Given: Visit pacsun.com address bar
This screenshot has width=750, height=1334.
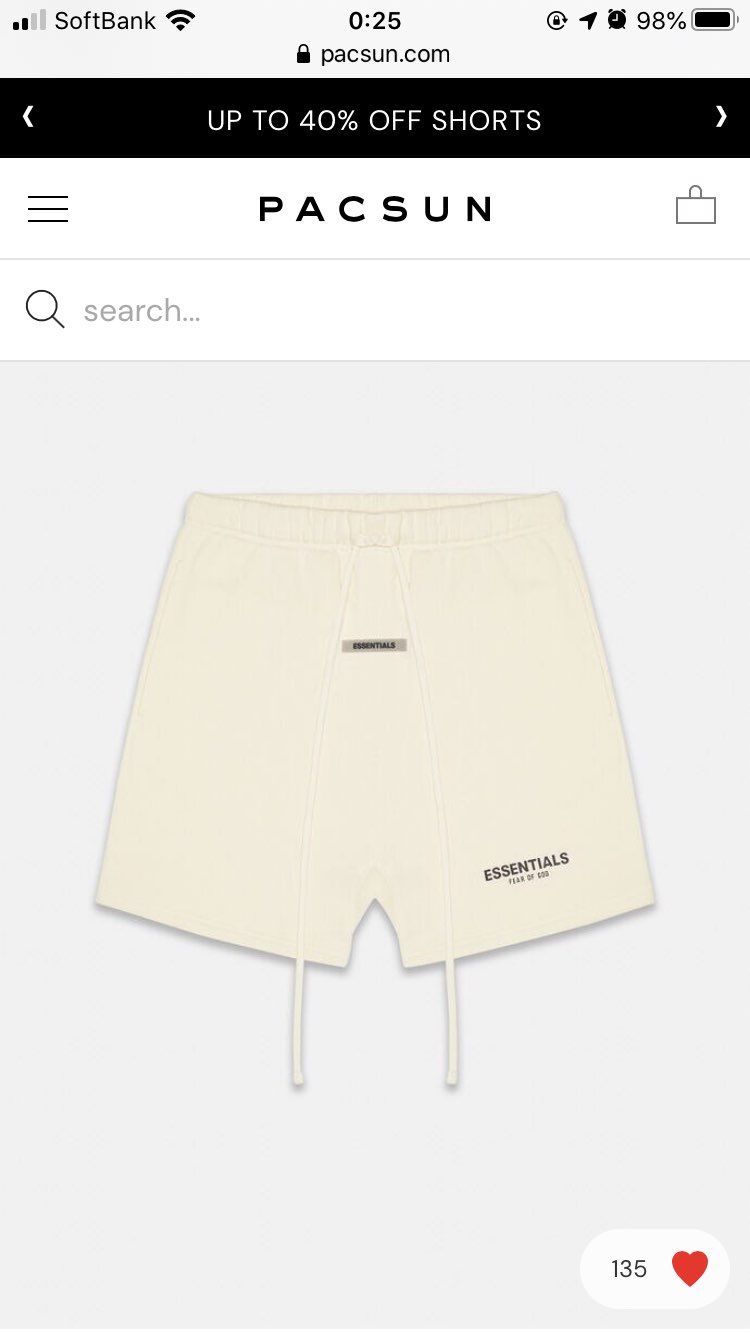Looking at the screenshot, I should [384, 54].
